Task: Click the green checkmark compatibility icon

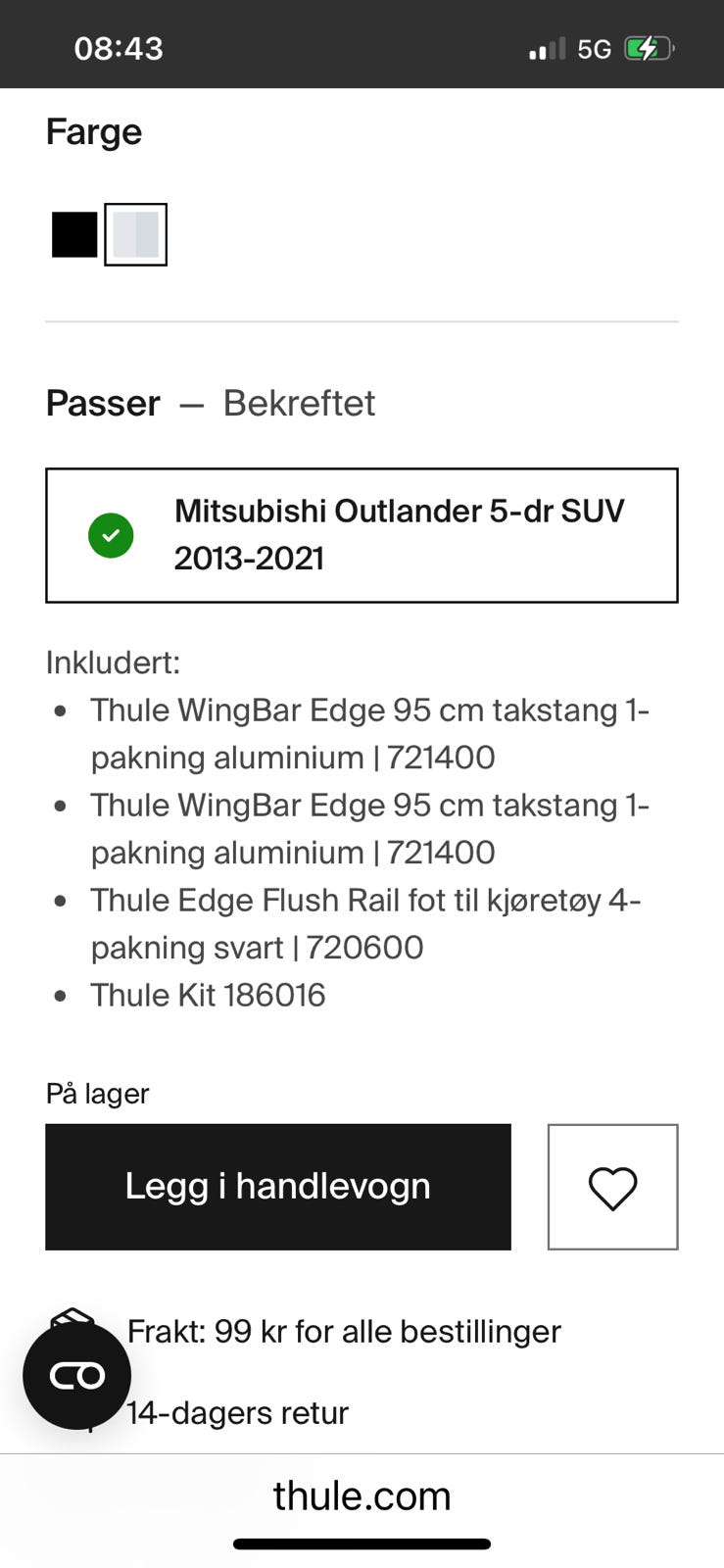Action: pyautogui.click(x=111, y=535)
